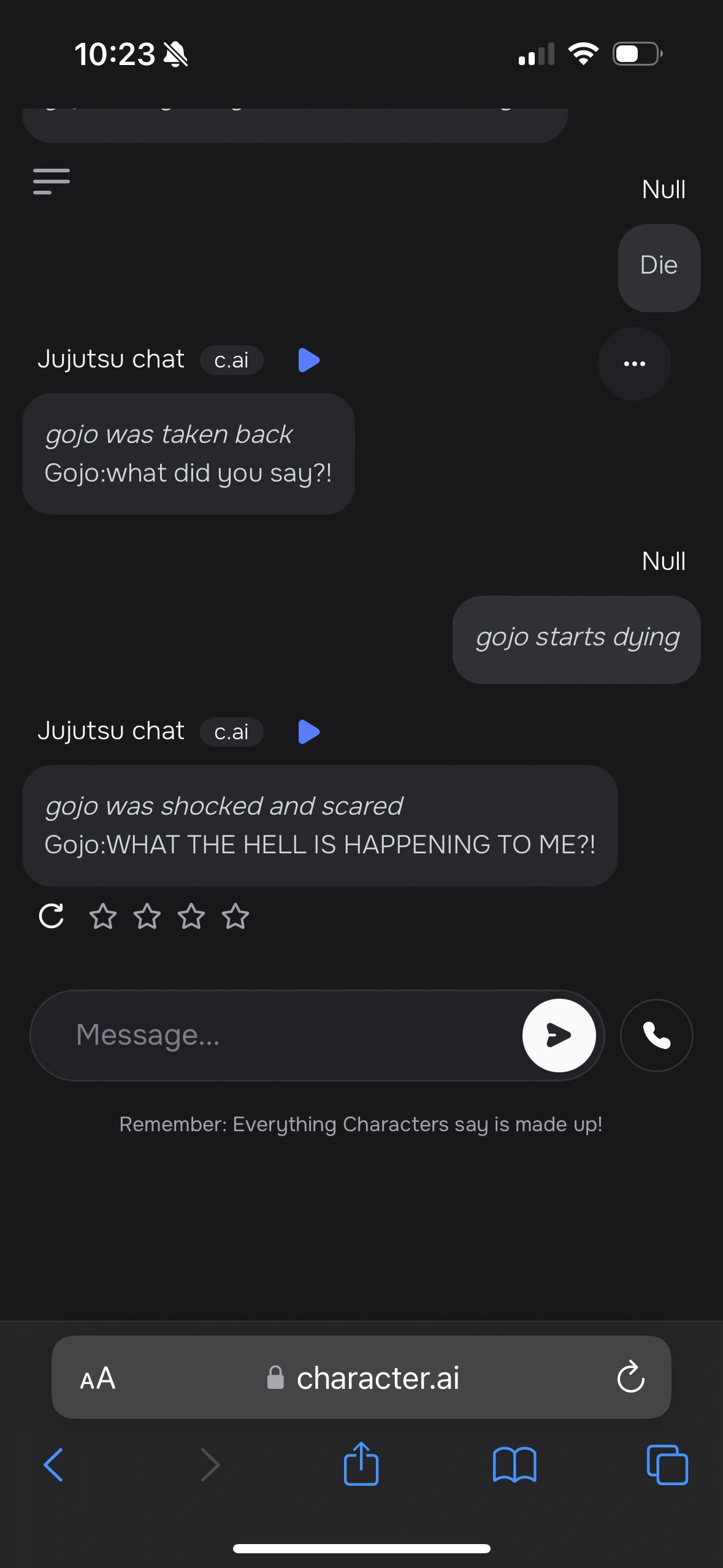
Task: Rate the reply one star
Action: click(103, 917)
